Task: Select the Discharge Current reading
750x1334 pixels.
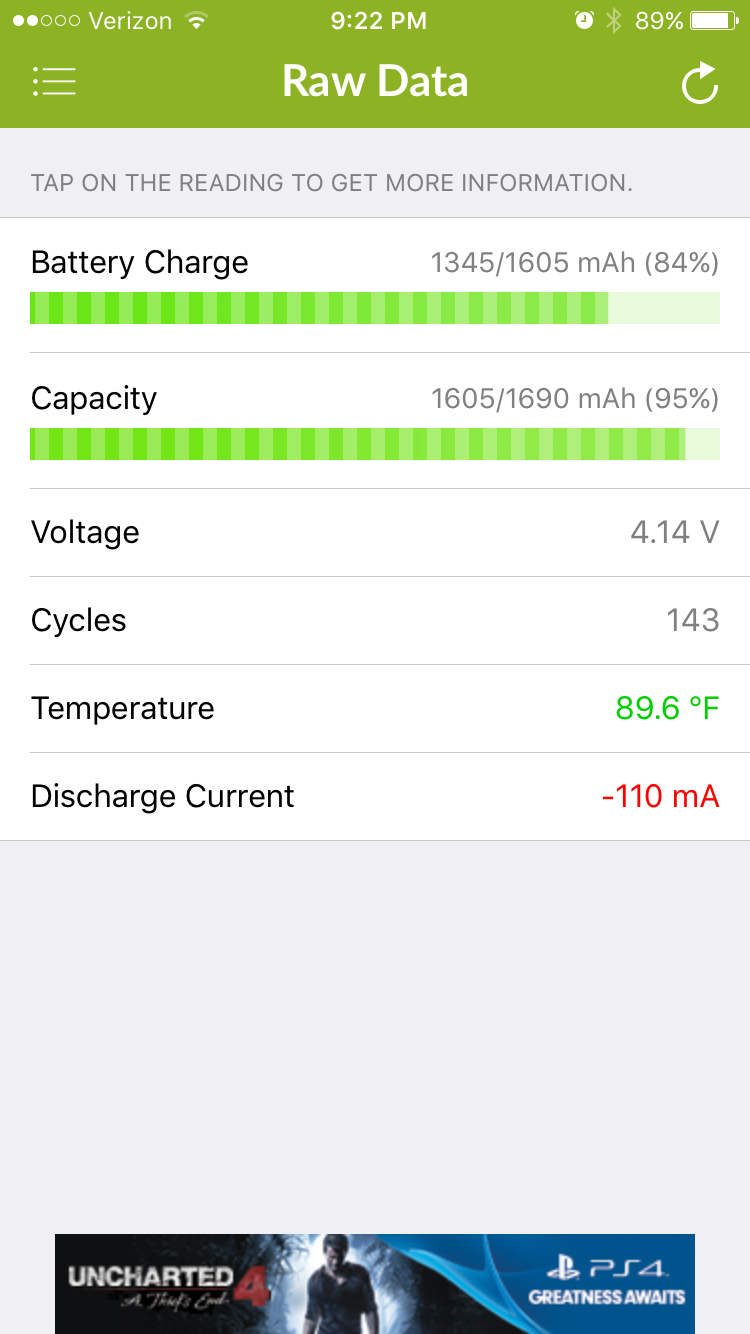Action: pos(375,797)
